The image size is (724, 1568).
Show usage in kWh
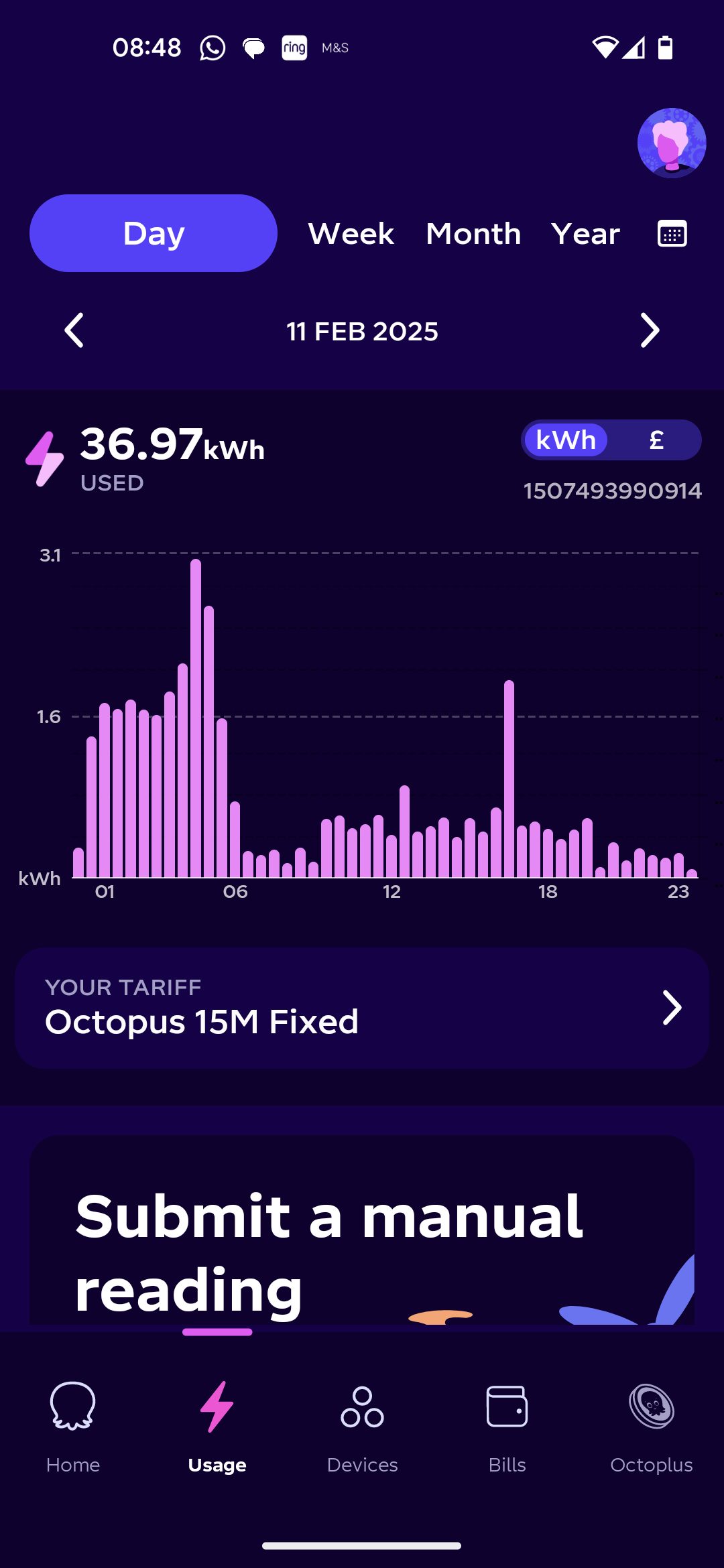[566, 440]
